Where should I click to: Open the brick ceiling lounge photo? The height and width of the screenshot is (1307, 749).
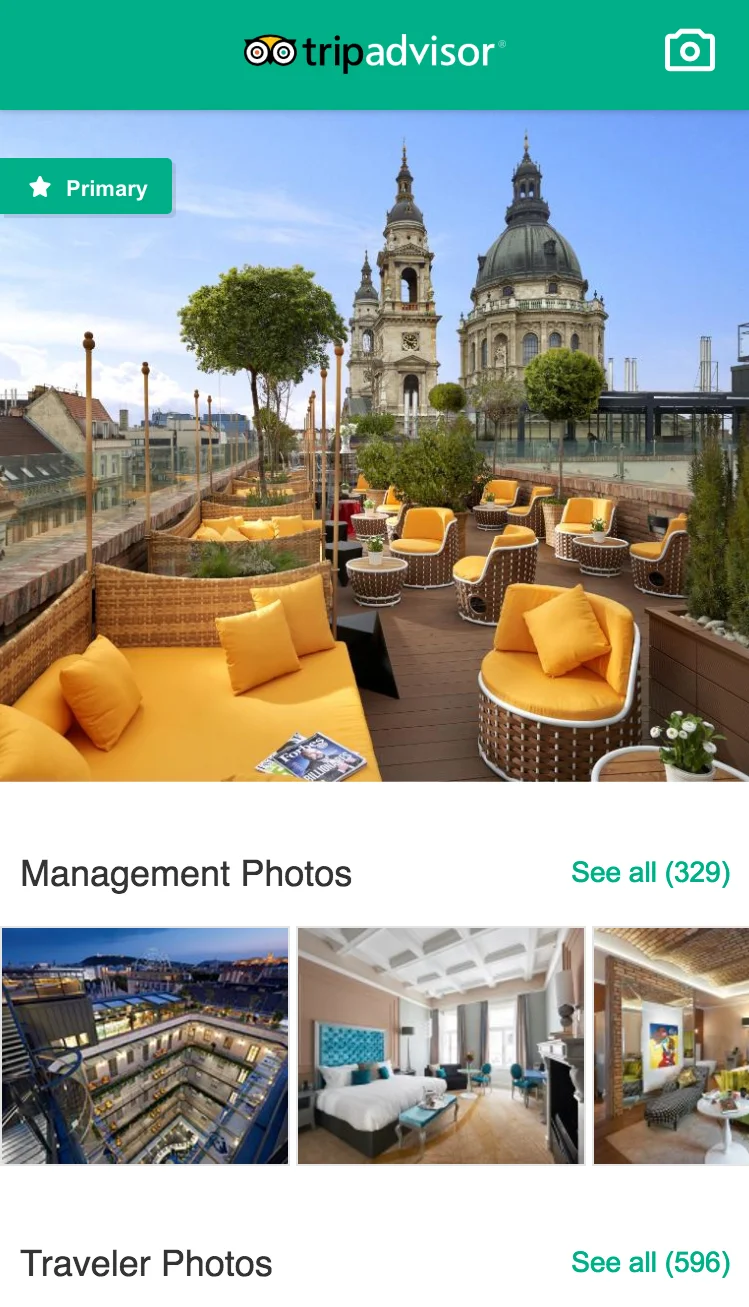tap(671, 1045)
